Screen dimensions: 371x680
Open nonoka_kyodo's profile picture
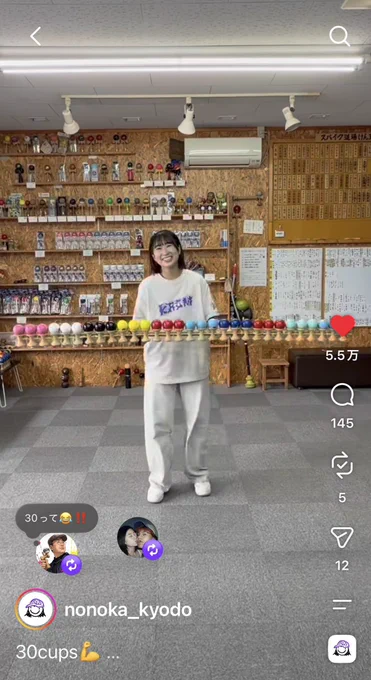point(36,610)
